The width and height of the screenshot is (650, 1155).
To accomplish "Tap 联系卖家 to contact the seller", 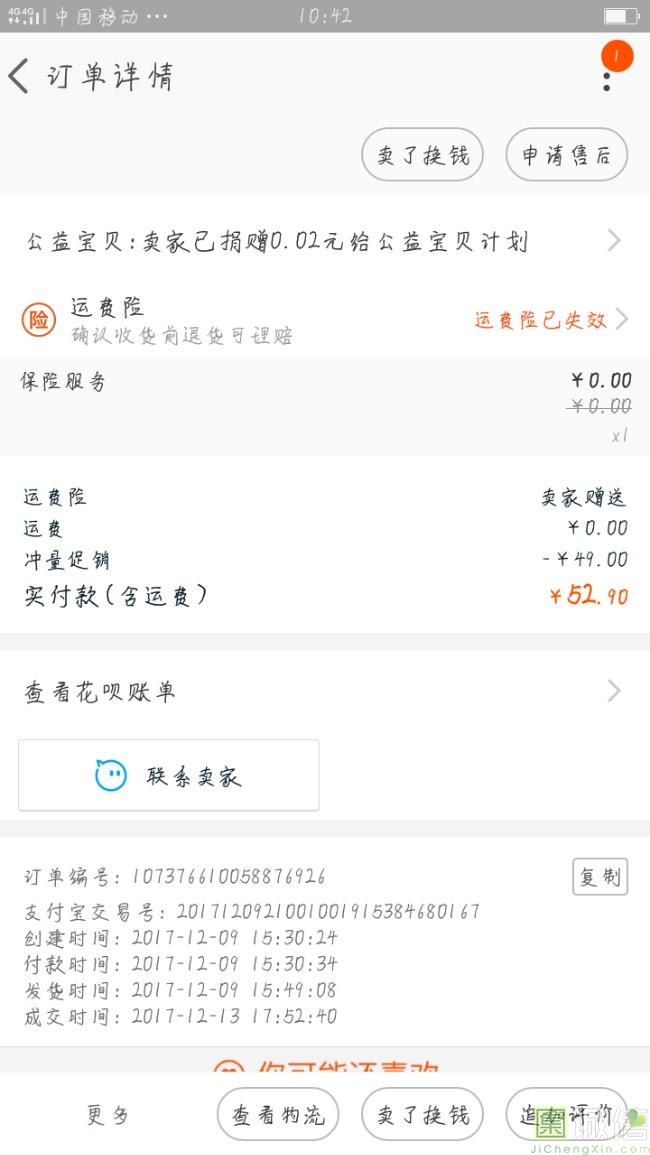I will (169, 776).
